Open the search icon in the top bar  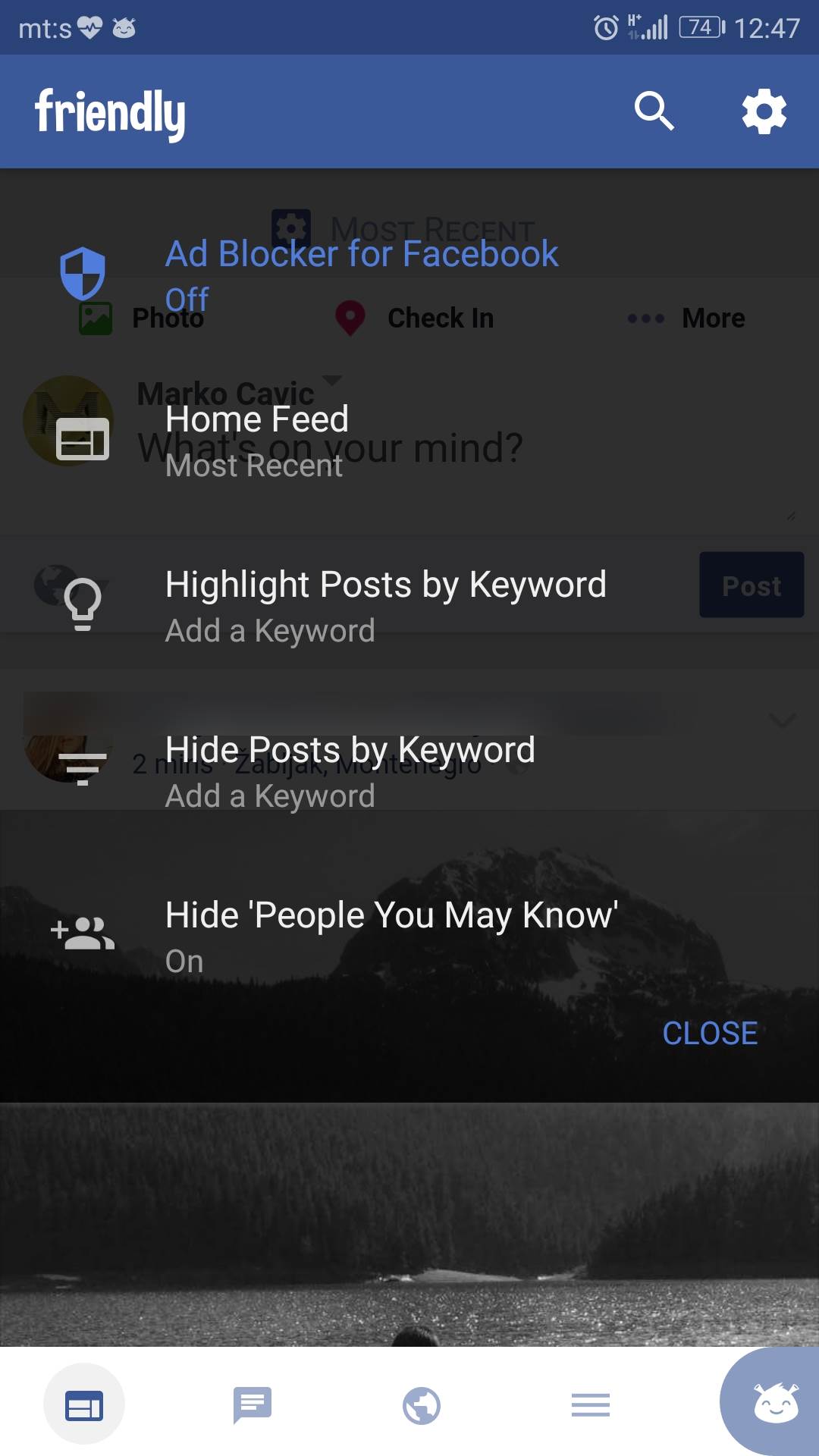(654, 111)
